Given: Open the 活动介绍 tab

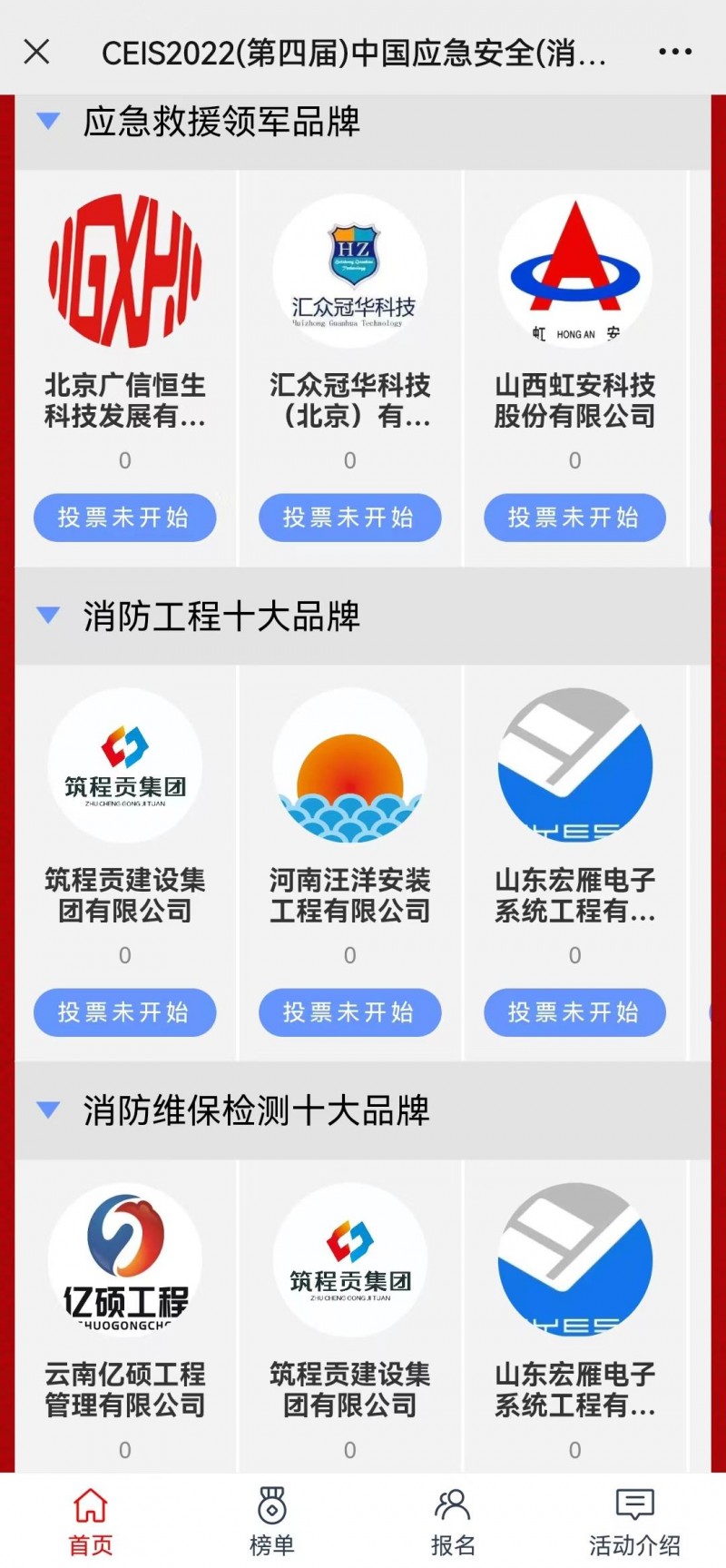Looking at the screenshot, I should pyautogui.click(x=634, y=1521).
